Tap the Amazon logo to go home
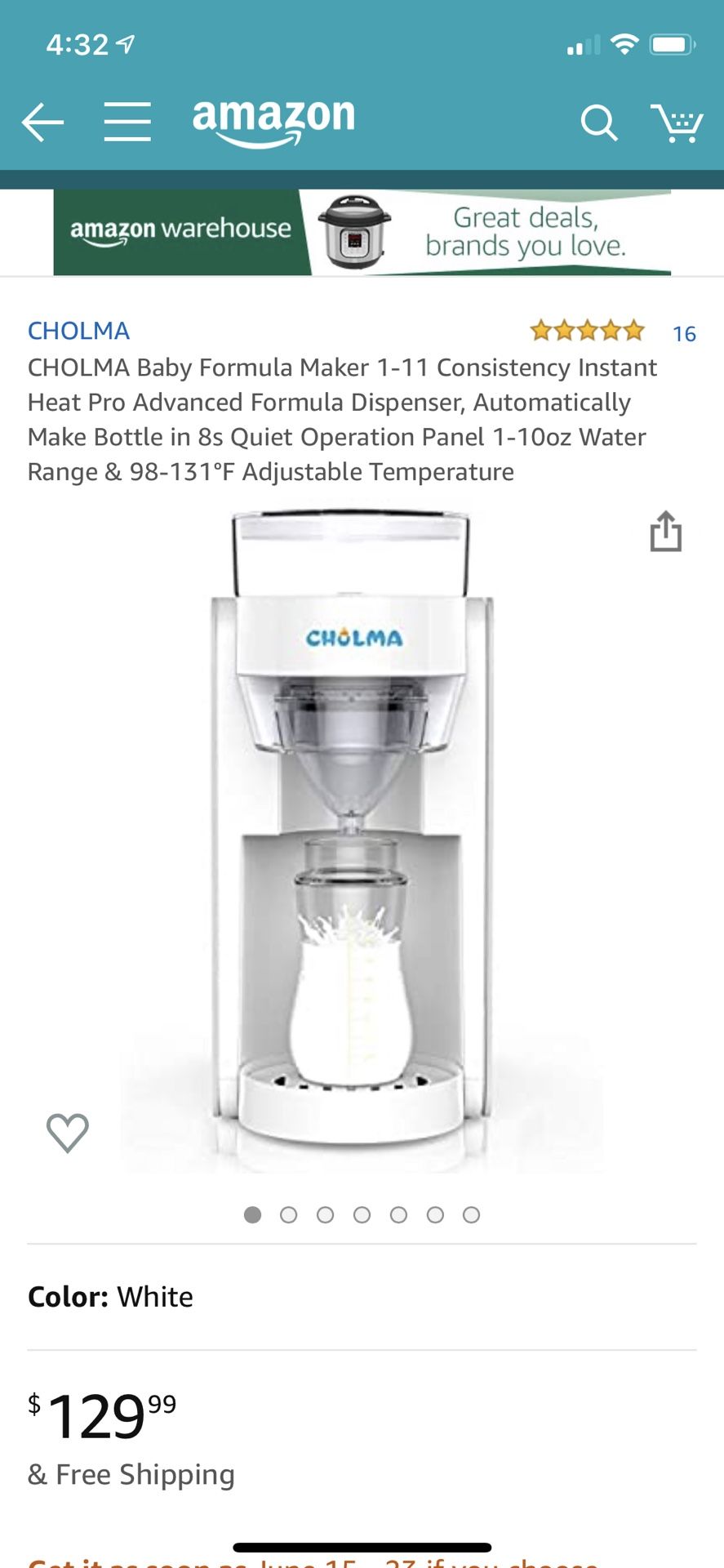The height and width of the screenshot is (1568, 724). pyautogui.click(x=273, y=121)
